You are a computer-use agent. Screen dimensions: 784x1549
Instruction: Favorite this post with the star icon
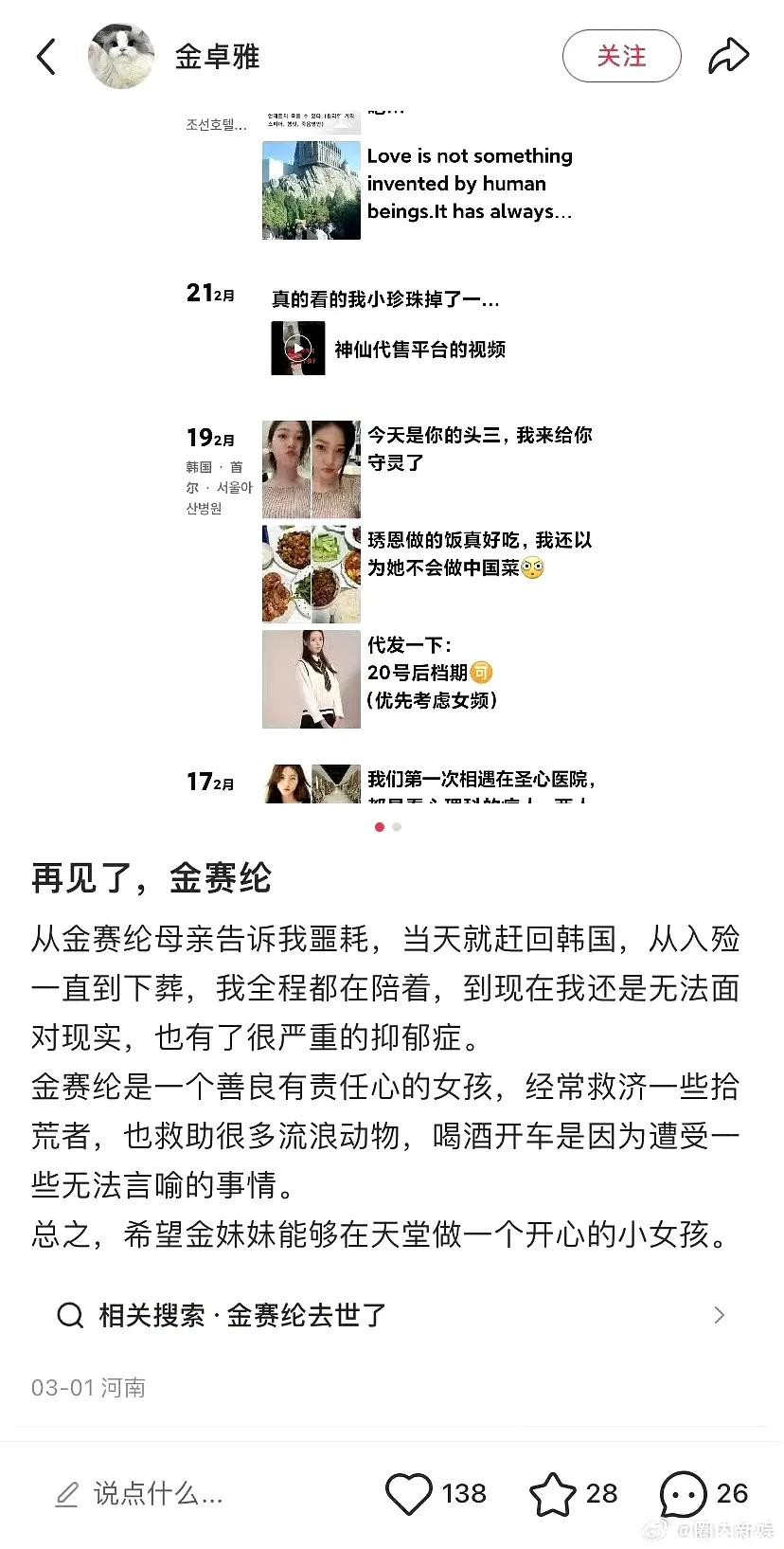[x=552, y=1494]
